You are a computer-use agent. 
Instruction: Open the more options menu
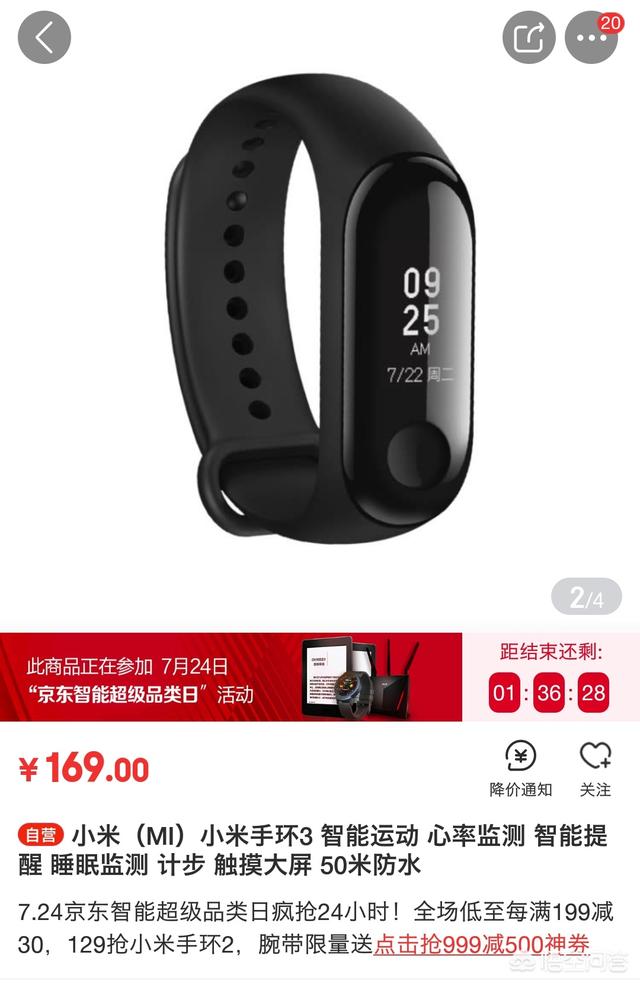pyautogui.click(x=591, y=38)
